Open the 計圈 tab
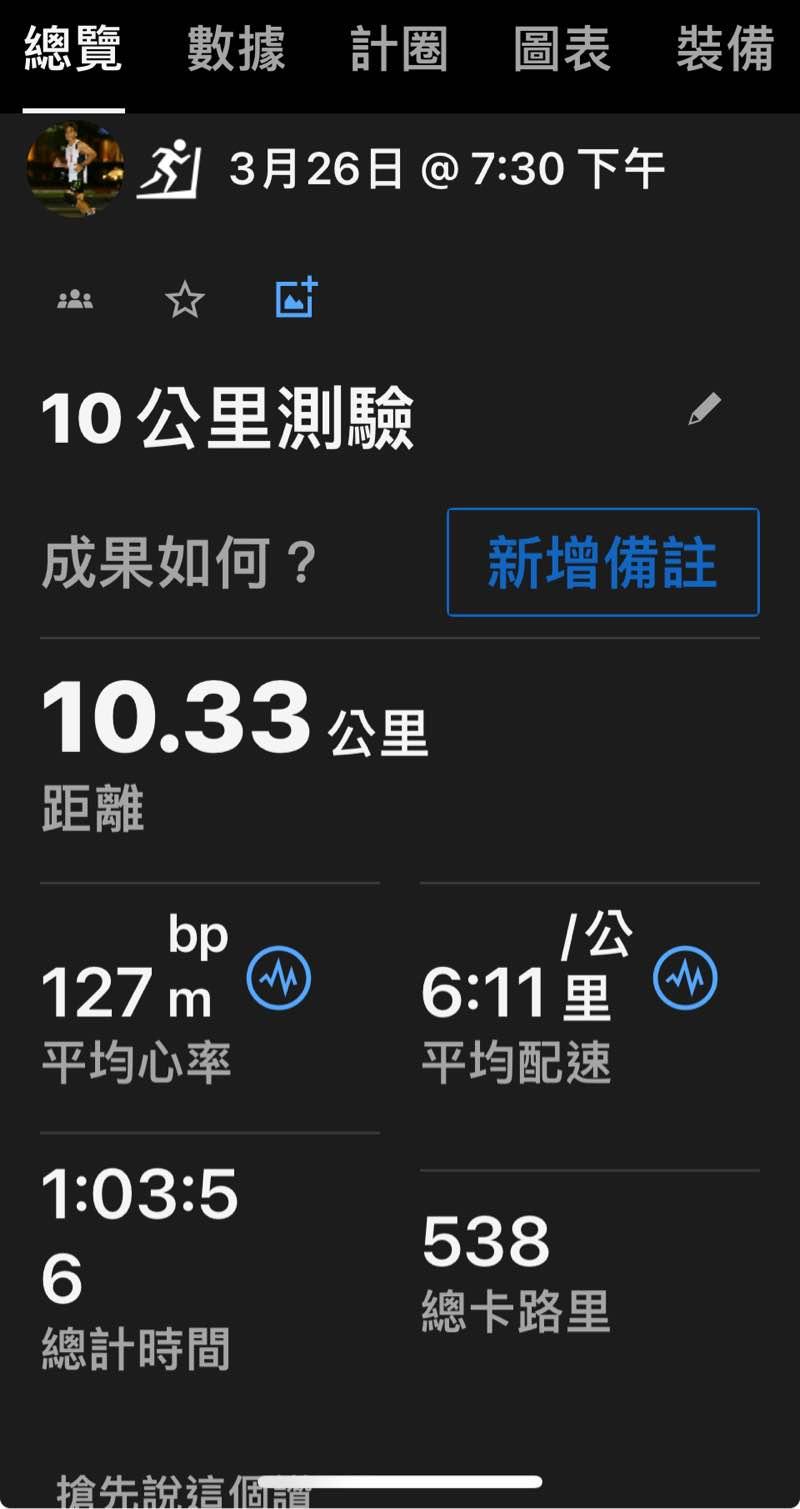Viewport: 800px width, 1509px height. (x=399, y=50)
